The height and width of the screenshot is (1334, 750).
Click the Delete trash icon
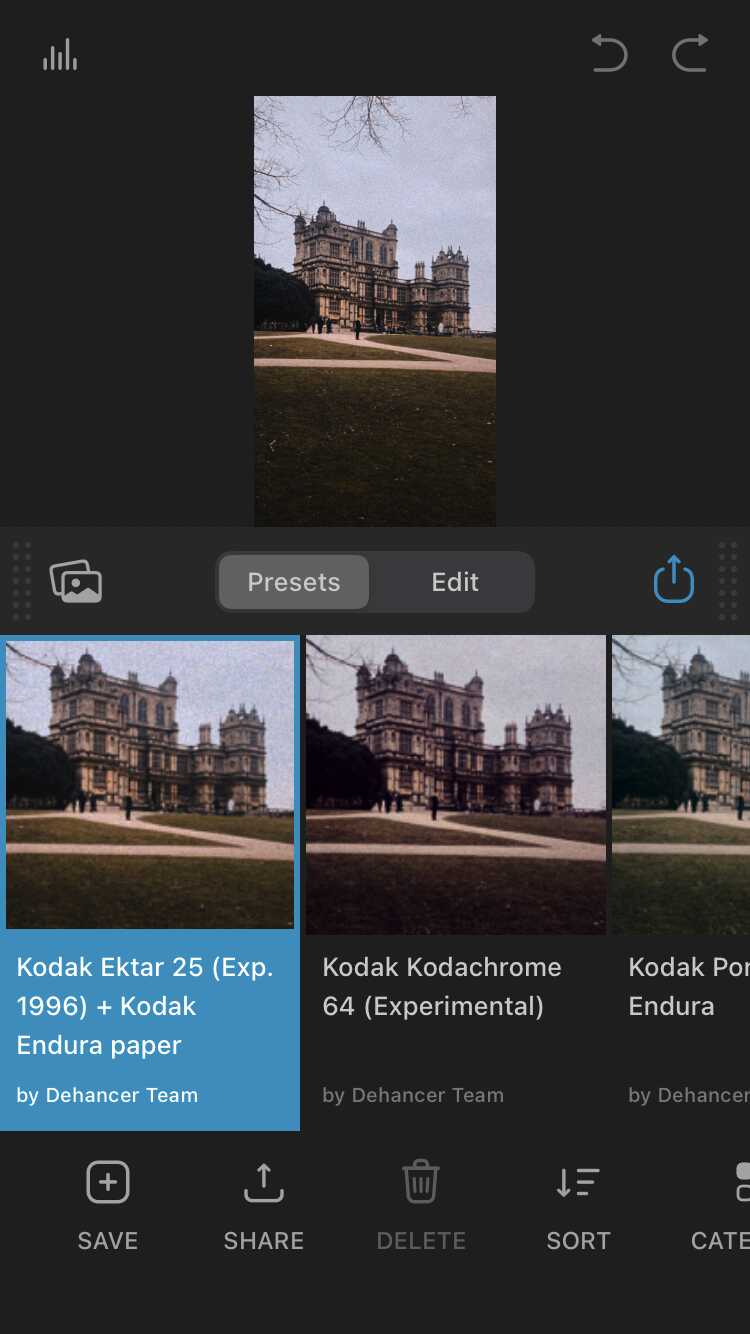coord(421,1181)
